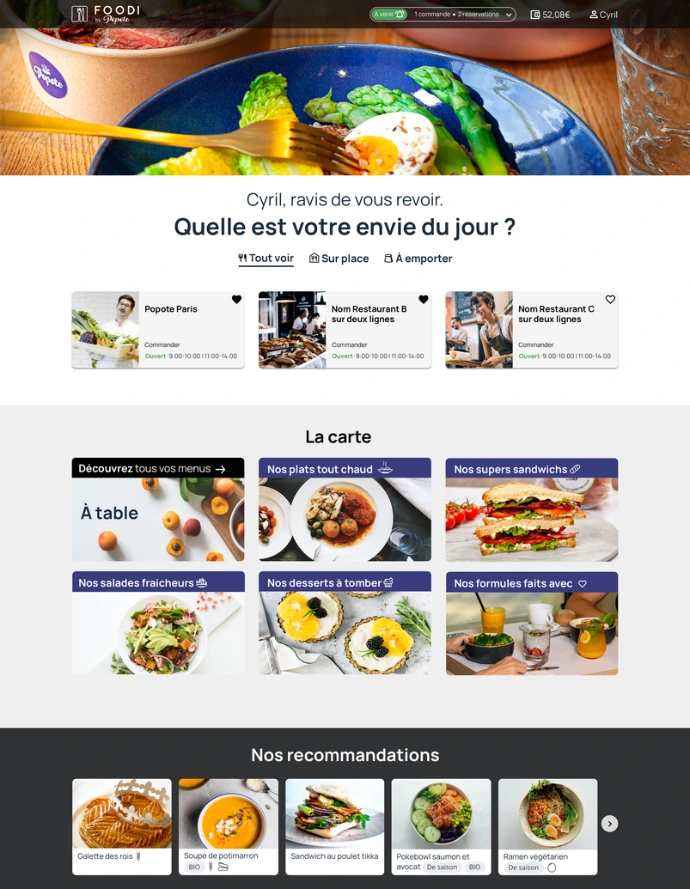
Task: View the Nos formules faits avec category
Action: pos(531,623)
